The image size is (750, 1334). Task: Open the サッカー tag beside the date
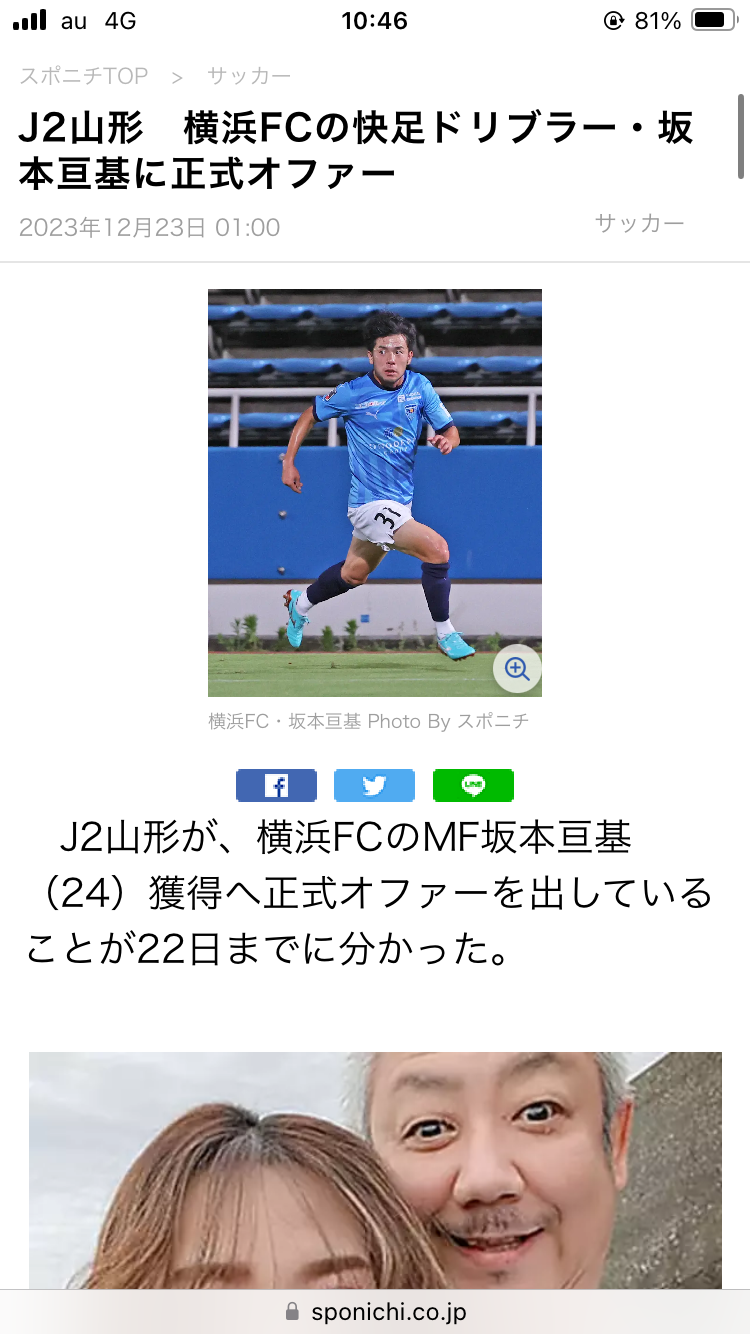pos(639,223)
